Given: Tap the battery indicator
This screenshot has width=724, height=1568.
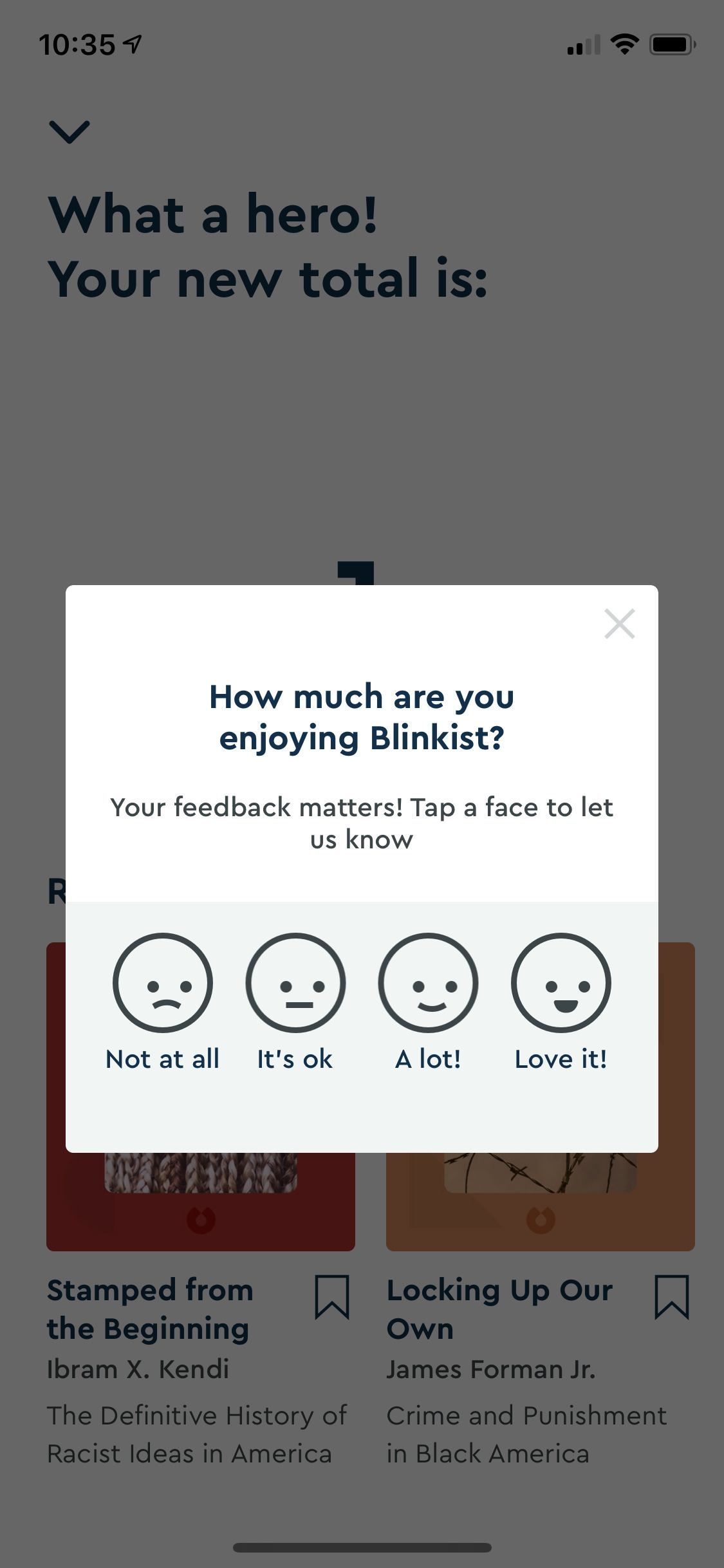Looking at the screenshot, I should [672, 44].
